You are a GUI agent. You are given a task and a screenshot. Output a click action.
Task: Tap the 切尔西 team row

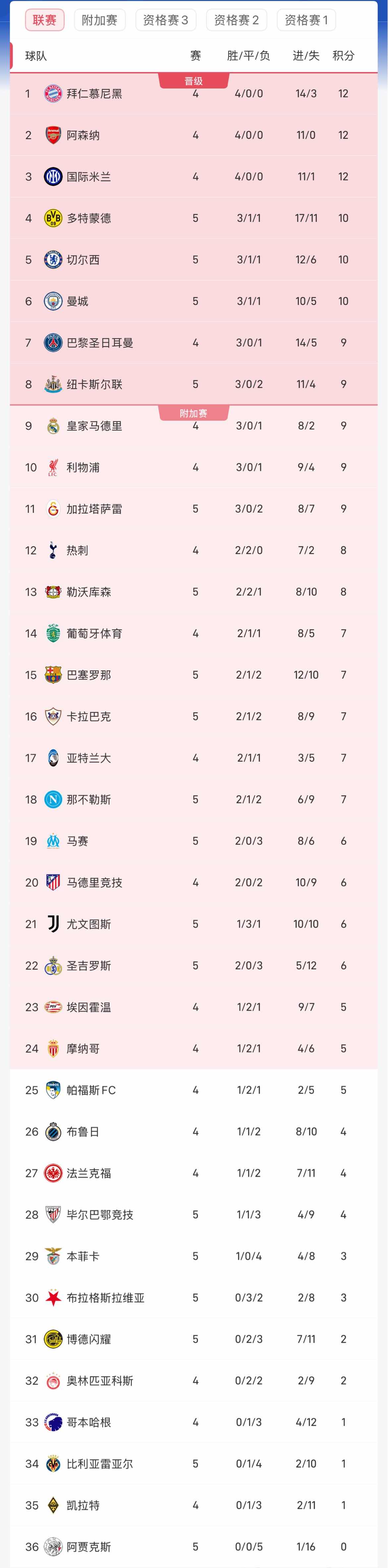(x=83, y=260)
